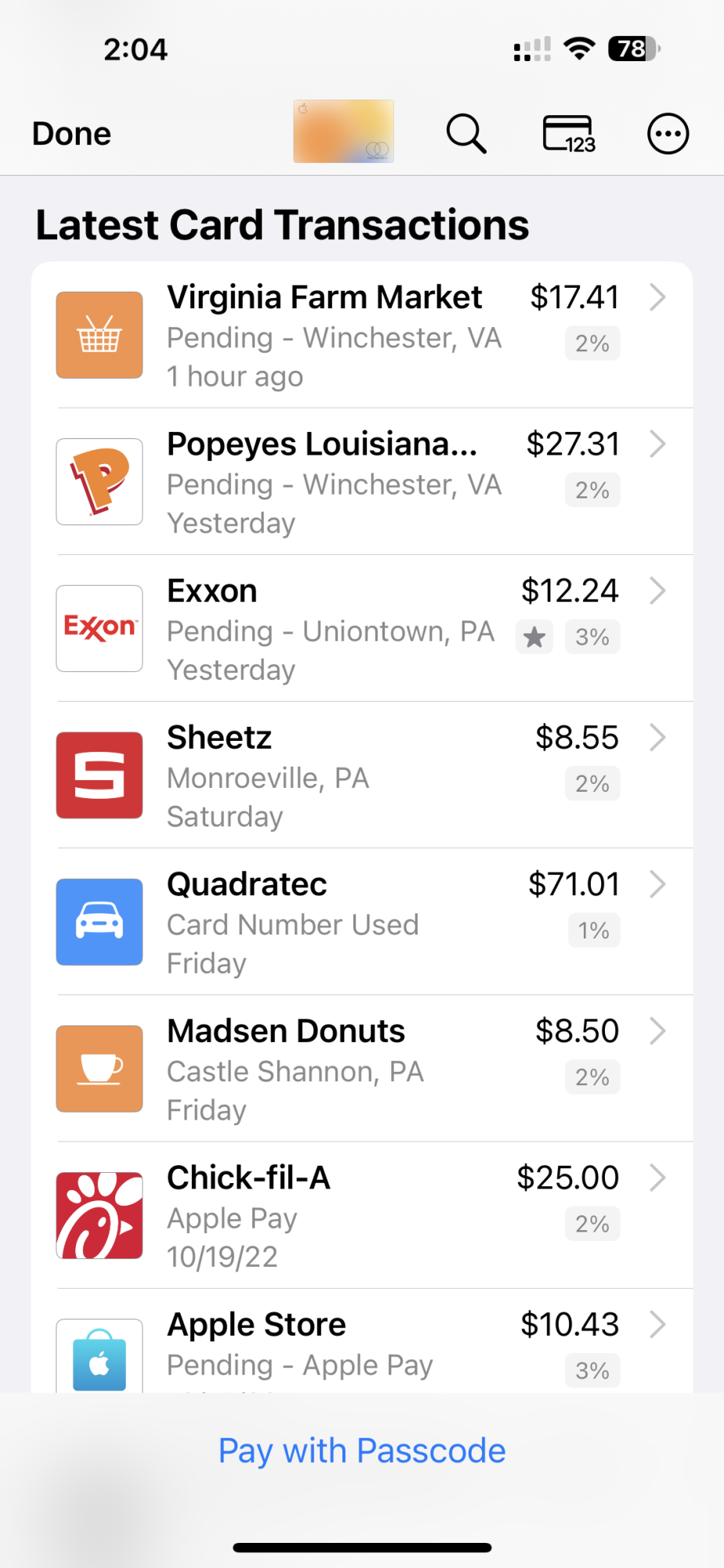View the Madsen Donuts transaction

click(x=362, y=1069)
